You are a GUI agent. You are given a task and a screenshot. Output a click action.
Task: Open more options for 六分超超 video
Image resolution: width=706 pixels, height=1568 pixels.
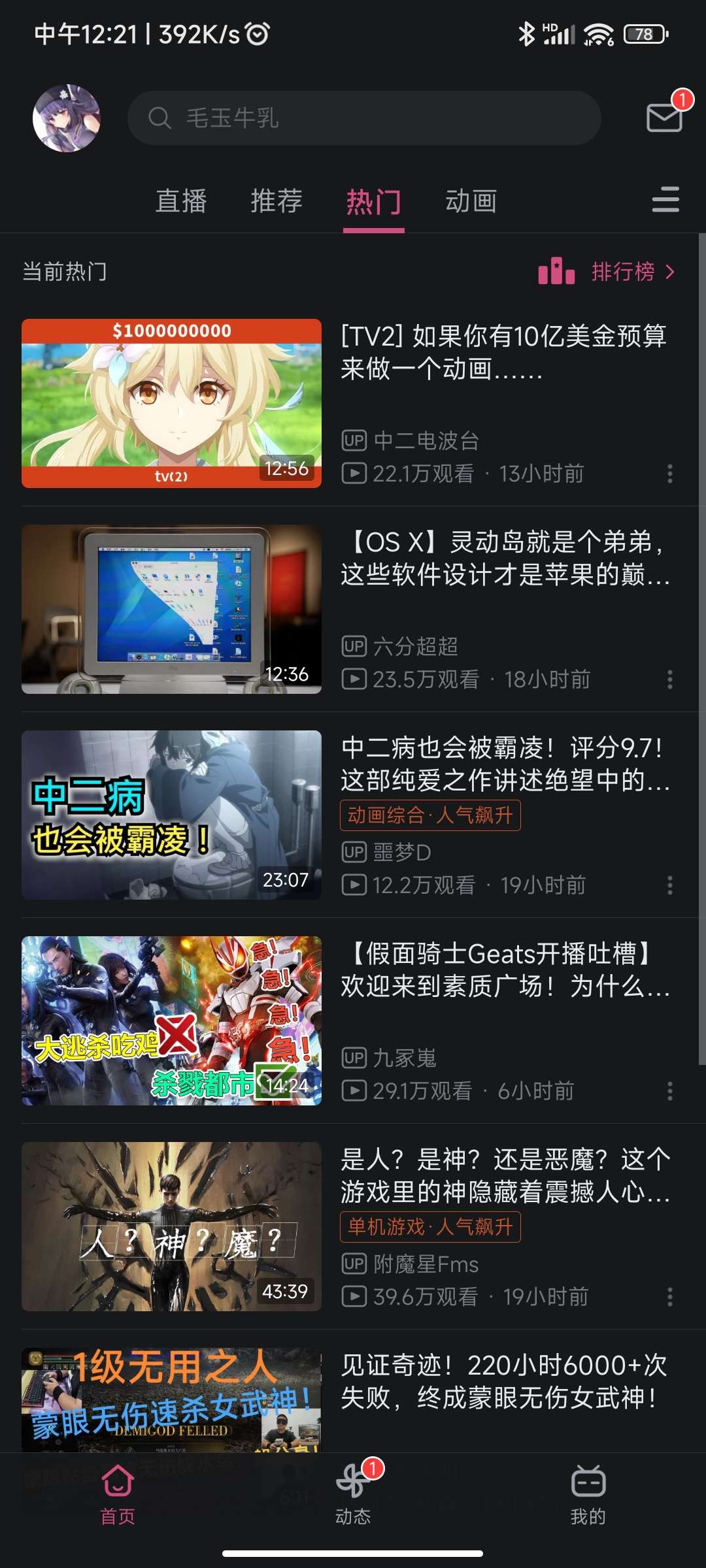(x=669, y=679)
